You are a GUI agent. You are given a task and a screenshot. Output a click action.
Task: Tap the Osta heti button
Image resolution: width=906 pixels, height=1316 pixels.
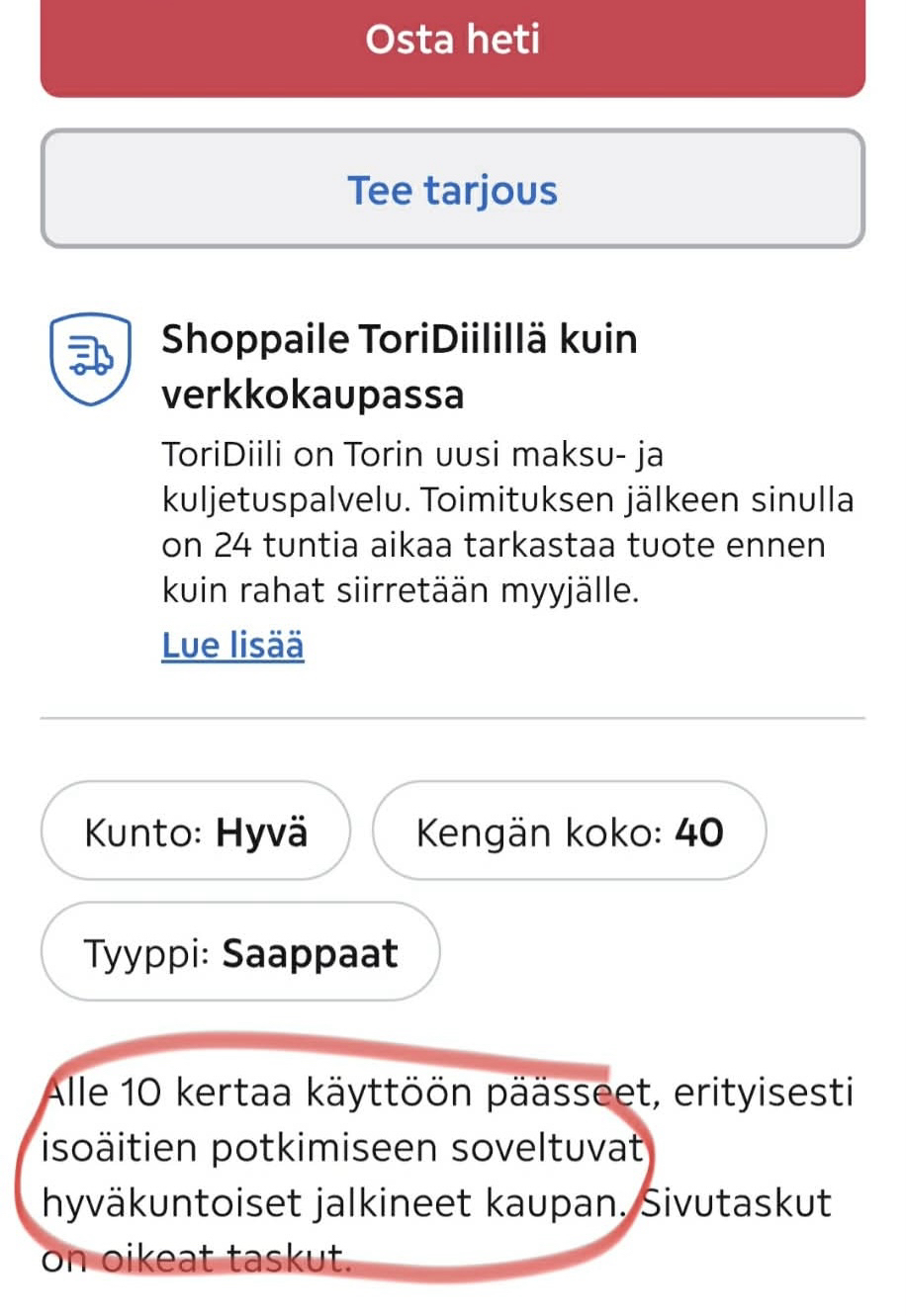pyautogui.click(x=452, y=43)
